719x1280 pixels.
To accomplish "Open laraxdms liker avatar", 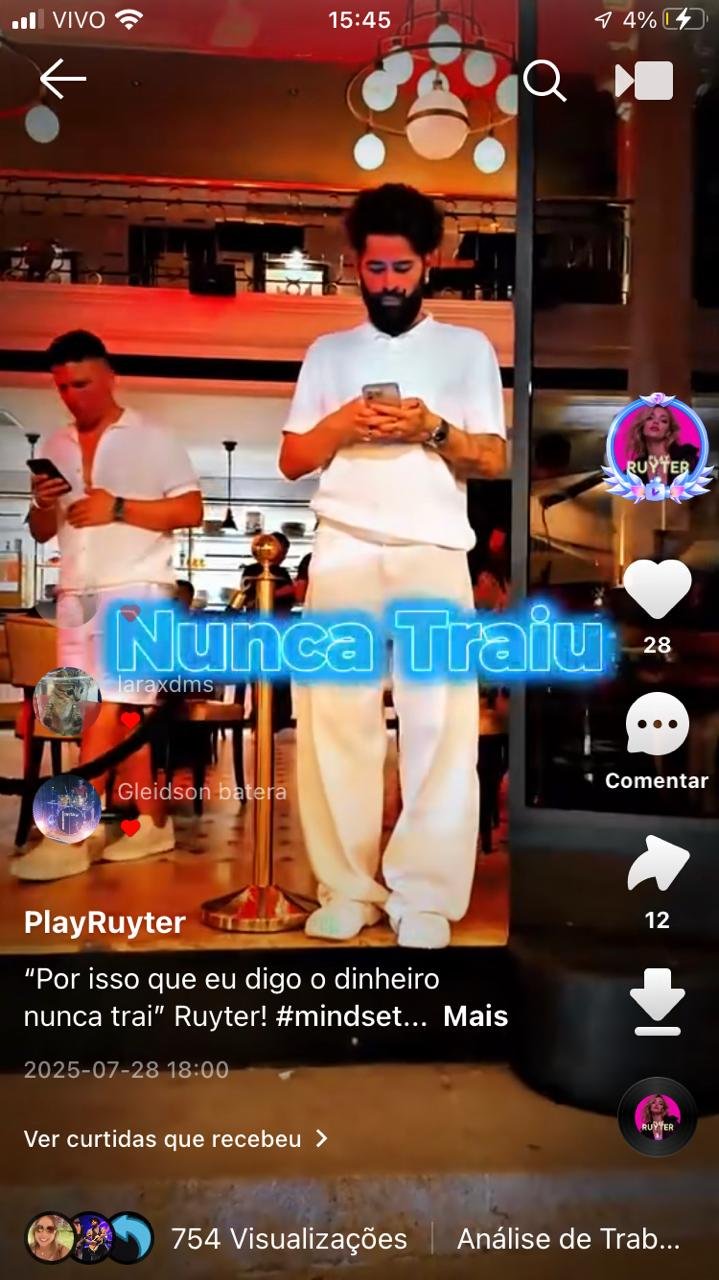I will [x=67, y=702].
